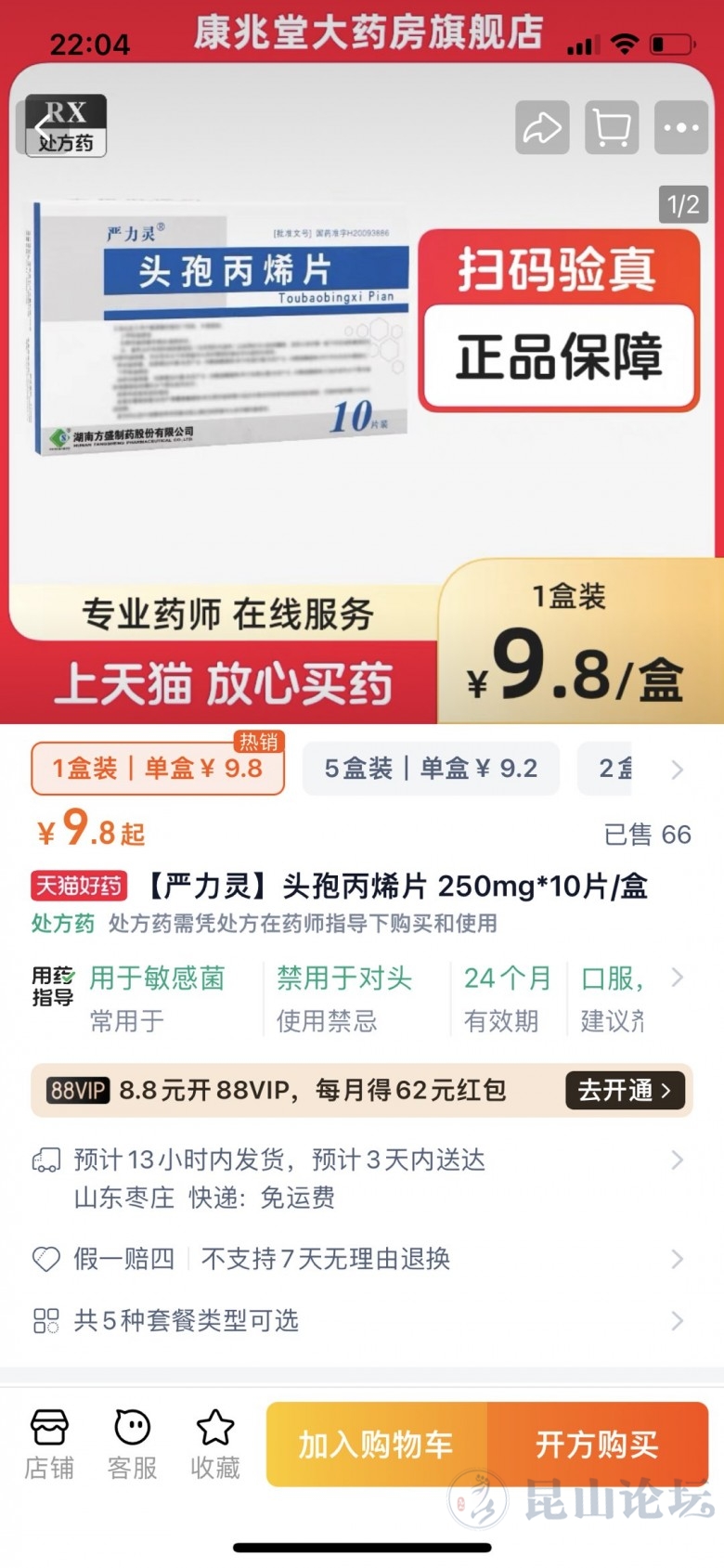Tap 去开通 to join 88VIP

click(x=625, y=1090)
